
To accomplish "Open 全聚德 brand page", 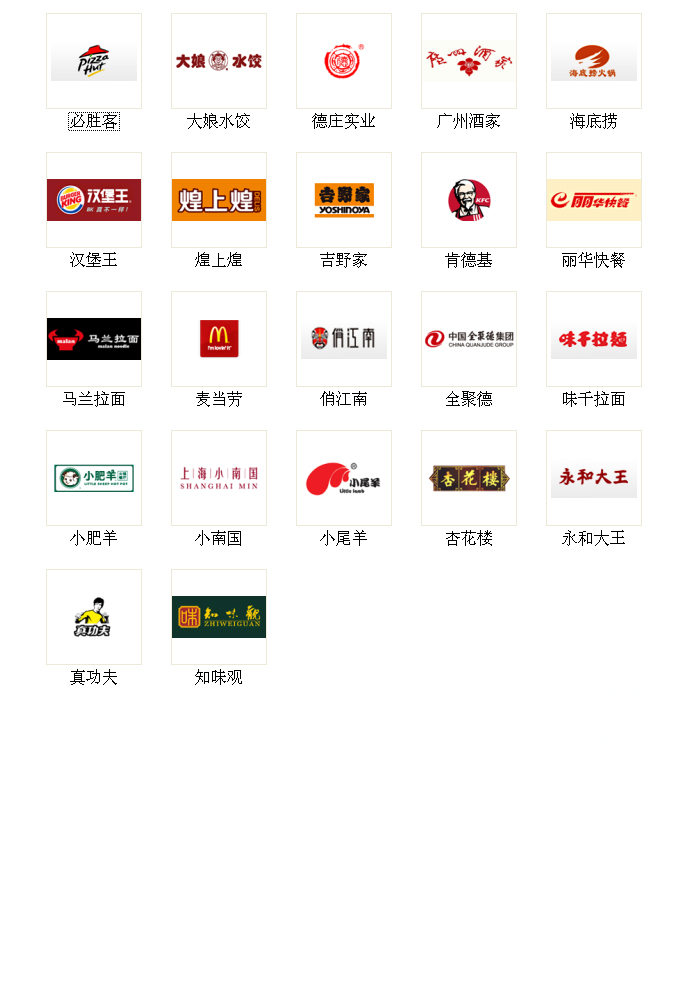I will click(469, 339).
